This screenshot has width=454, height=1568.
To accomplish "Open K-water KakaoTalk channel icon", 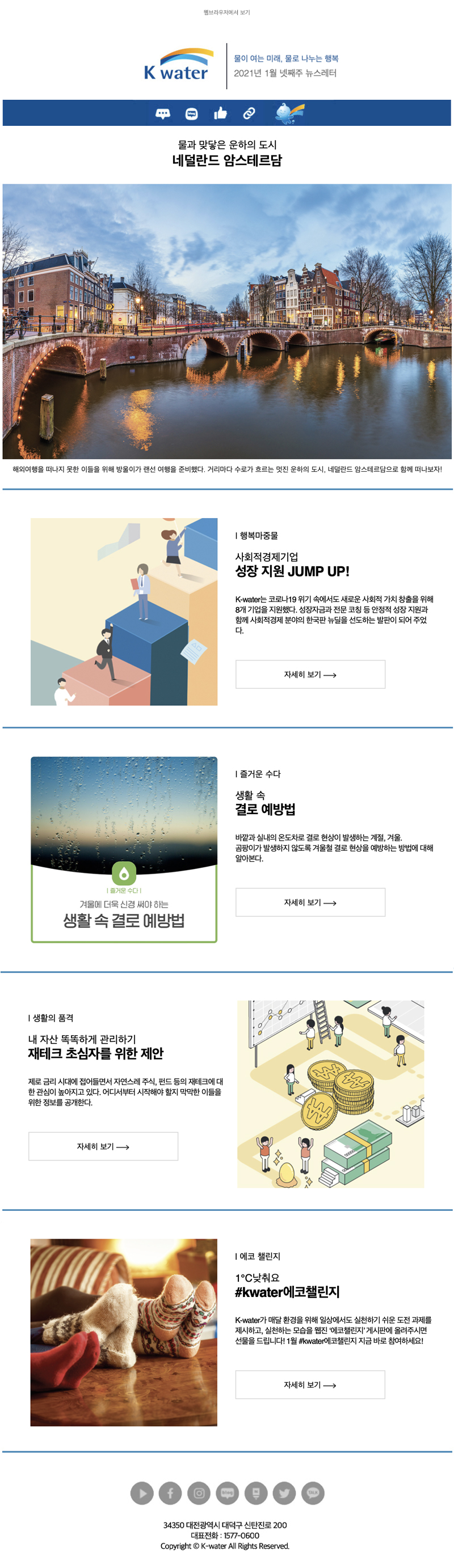I will 313,1493.
